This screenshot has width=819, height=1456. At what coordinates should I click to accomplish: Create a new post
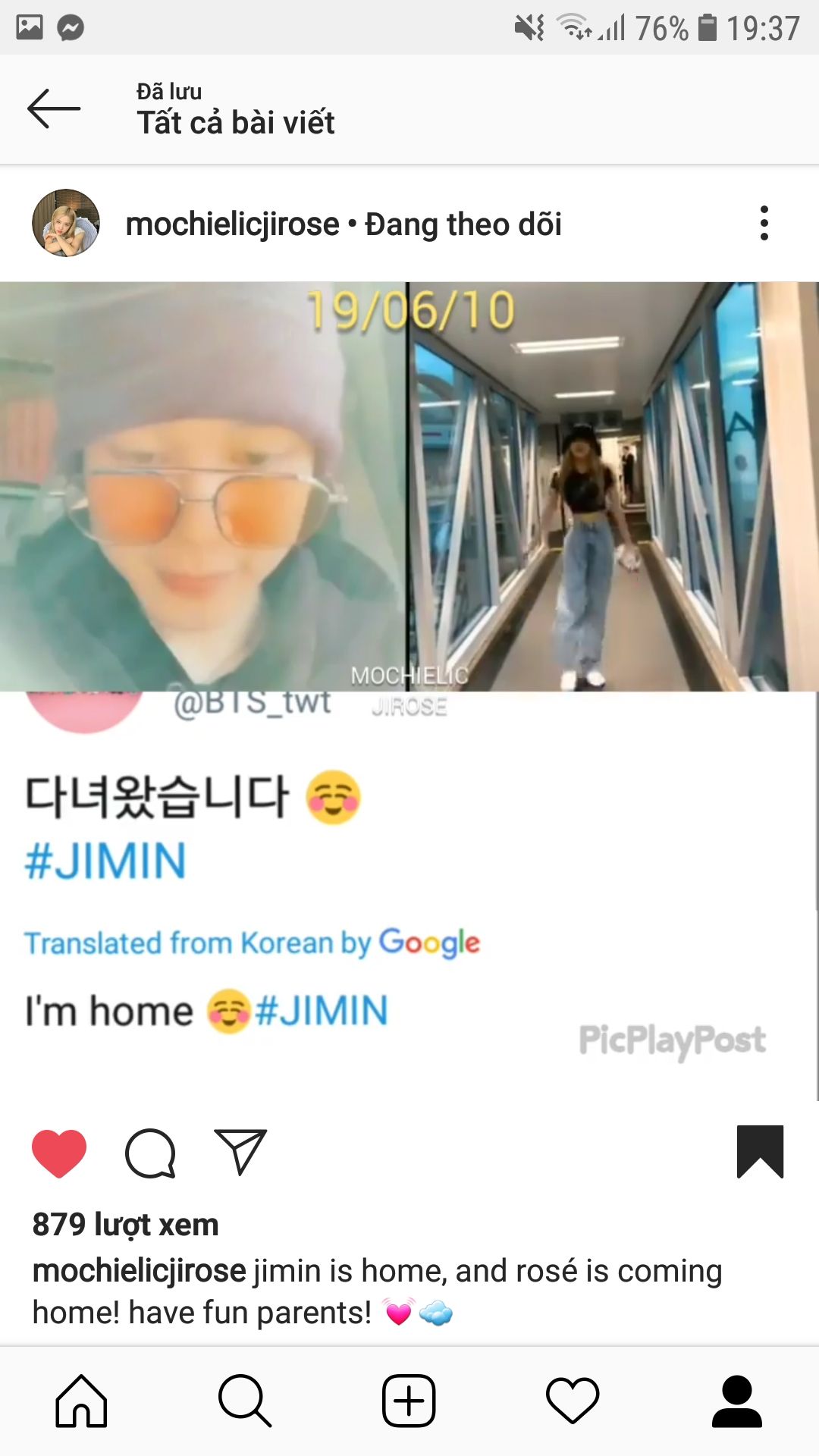(x=409, y=1401)
